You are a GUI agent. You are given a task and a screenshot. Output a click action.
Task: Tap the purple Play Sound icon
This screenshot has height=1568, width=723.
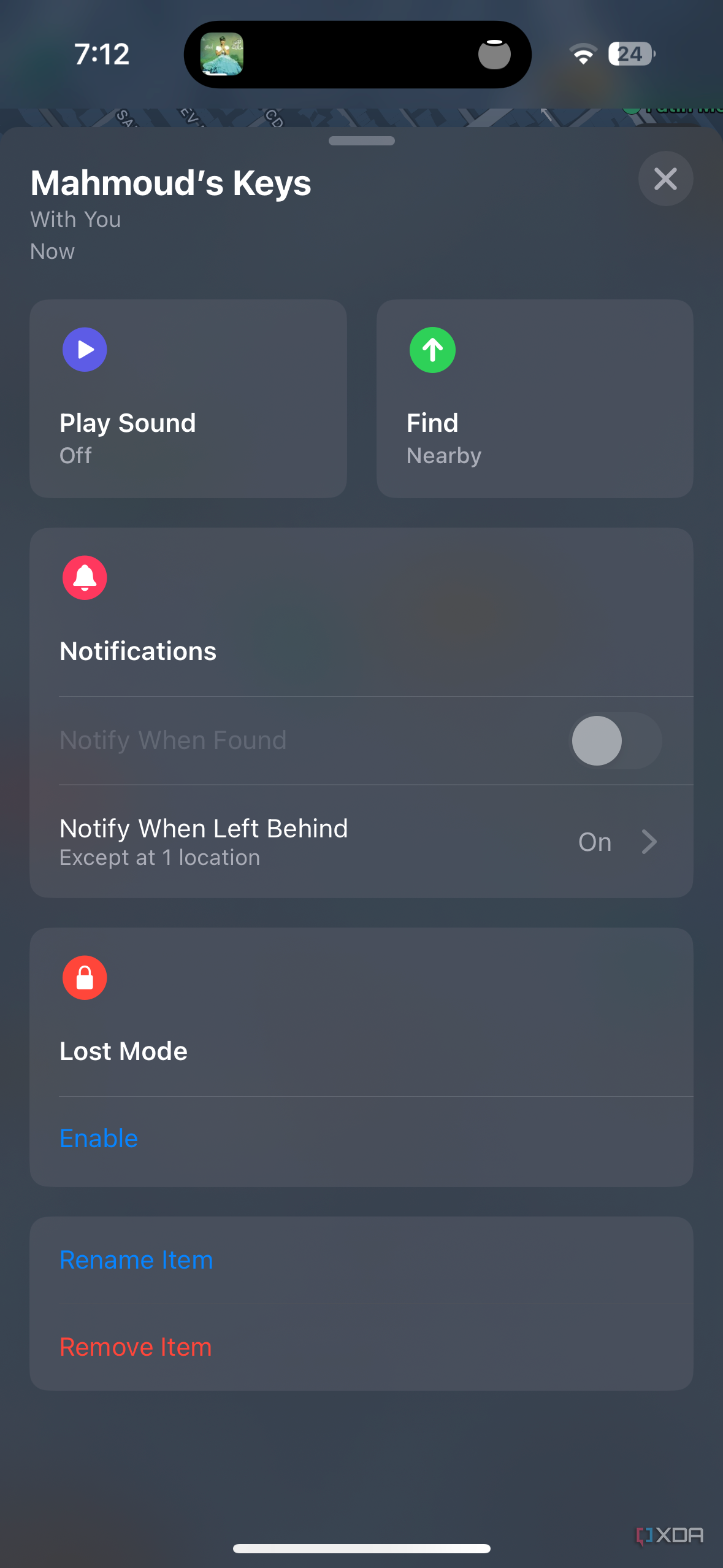[85, 350]
